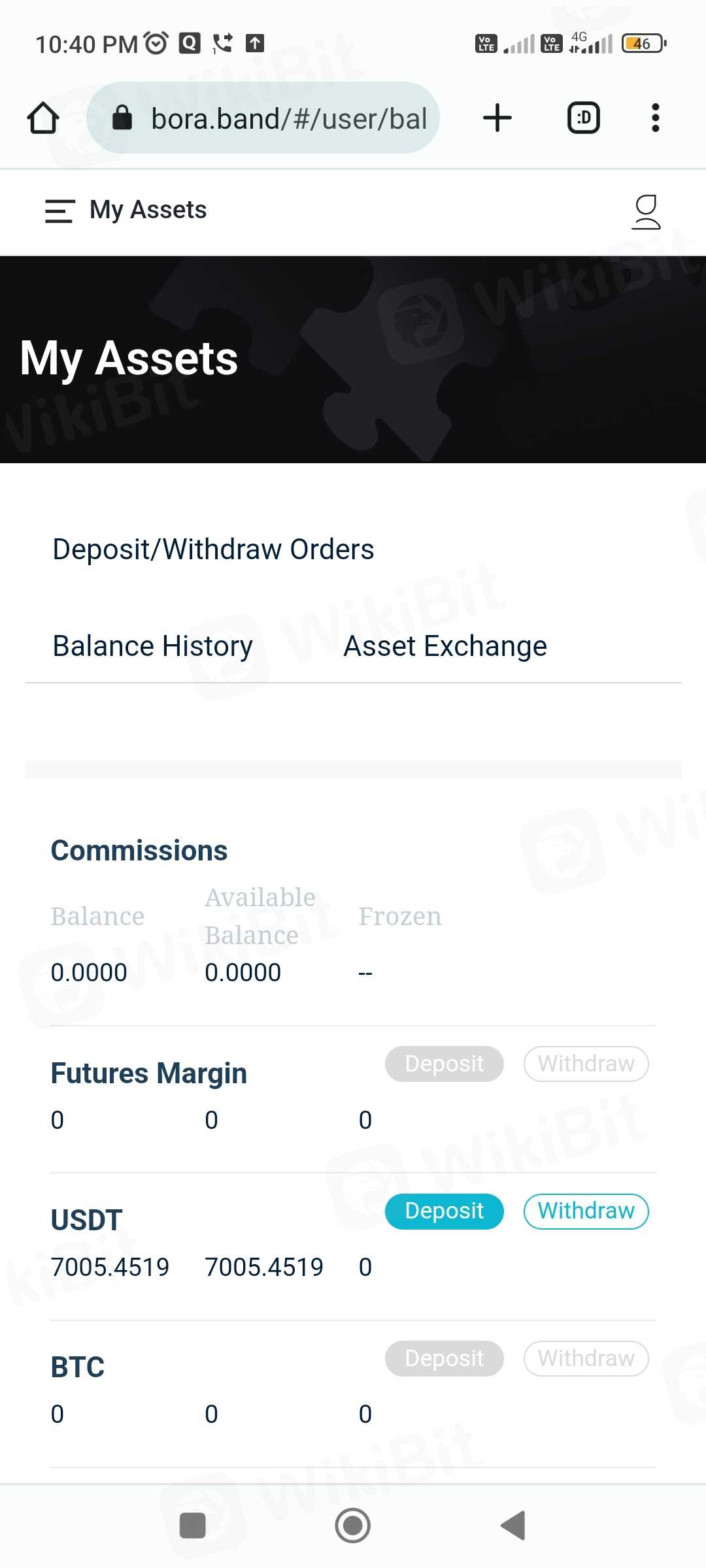Open Deposit/Withdraw Orders
This screenshot has height=1568, width=706.
(x=213, y=549)
